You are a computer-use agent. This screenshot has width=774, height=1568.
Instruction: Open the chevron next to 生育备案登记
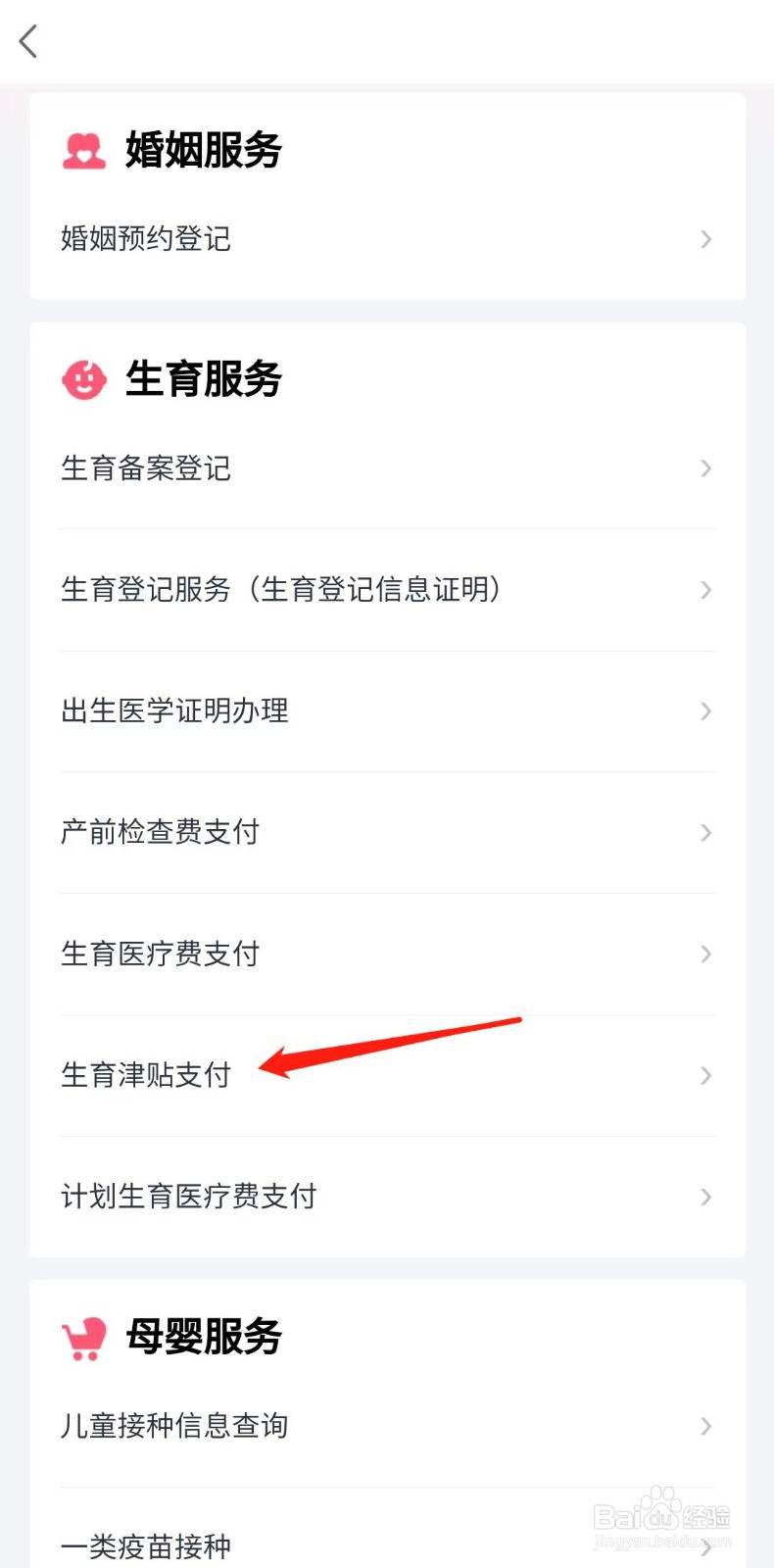pos(705,468)
